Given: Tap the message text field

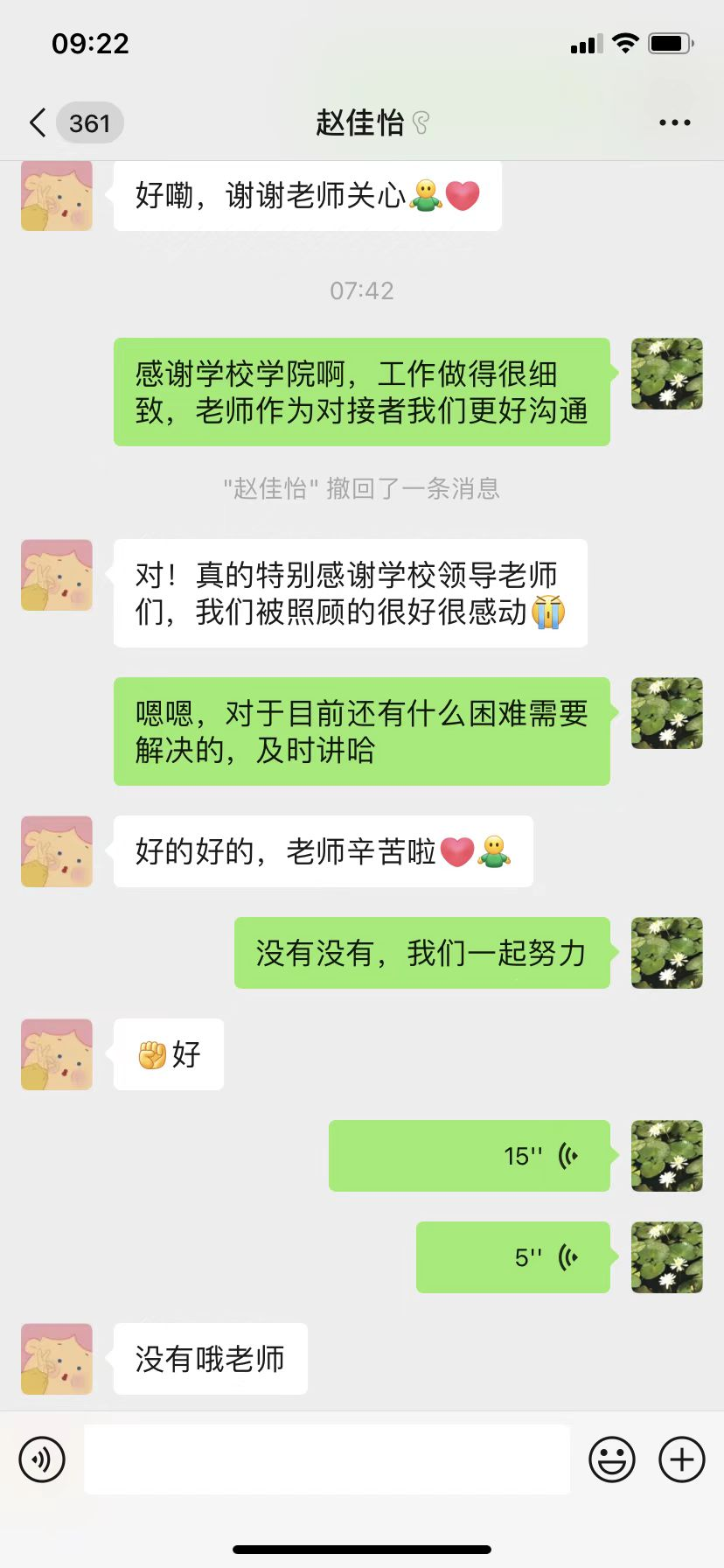Looking at the screenshot, I should (x=327, y=1459).
